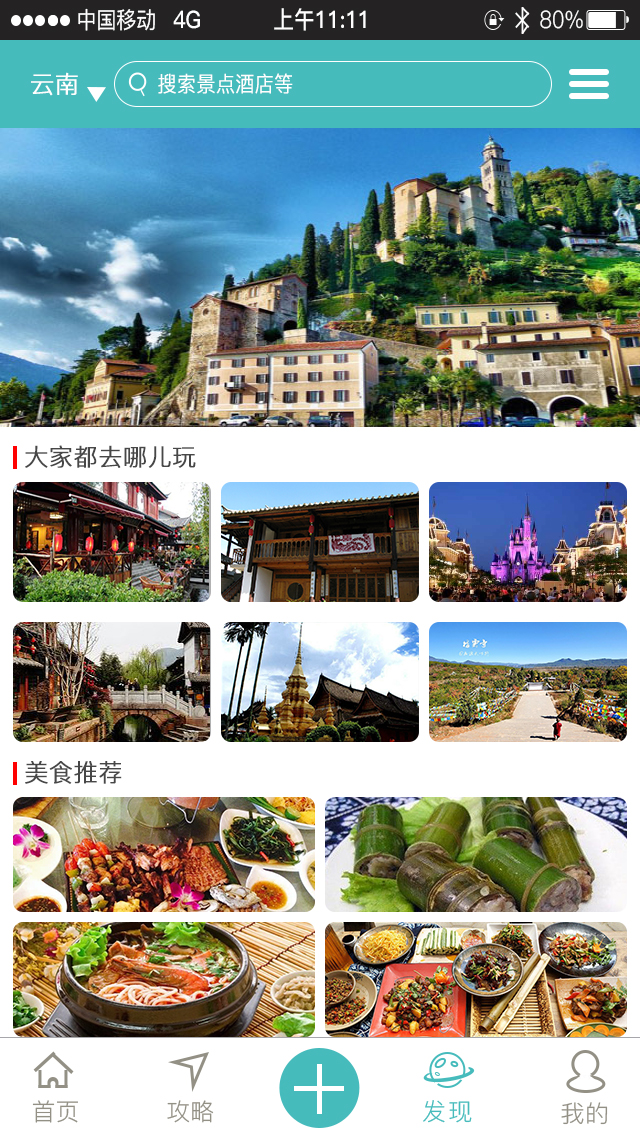This screenshot has height=1136, width=640.
Task: View the shrimp noodle pot food card
Action: pos(164,979)
